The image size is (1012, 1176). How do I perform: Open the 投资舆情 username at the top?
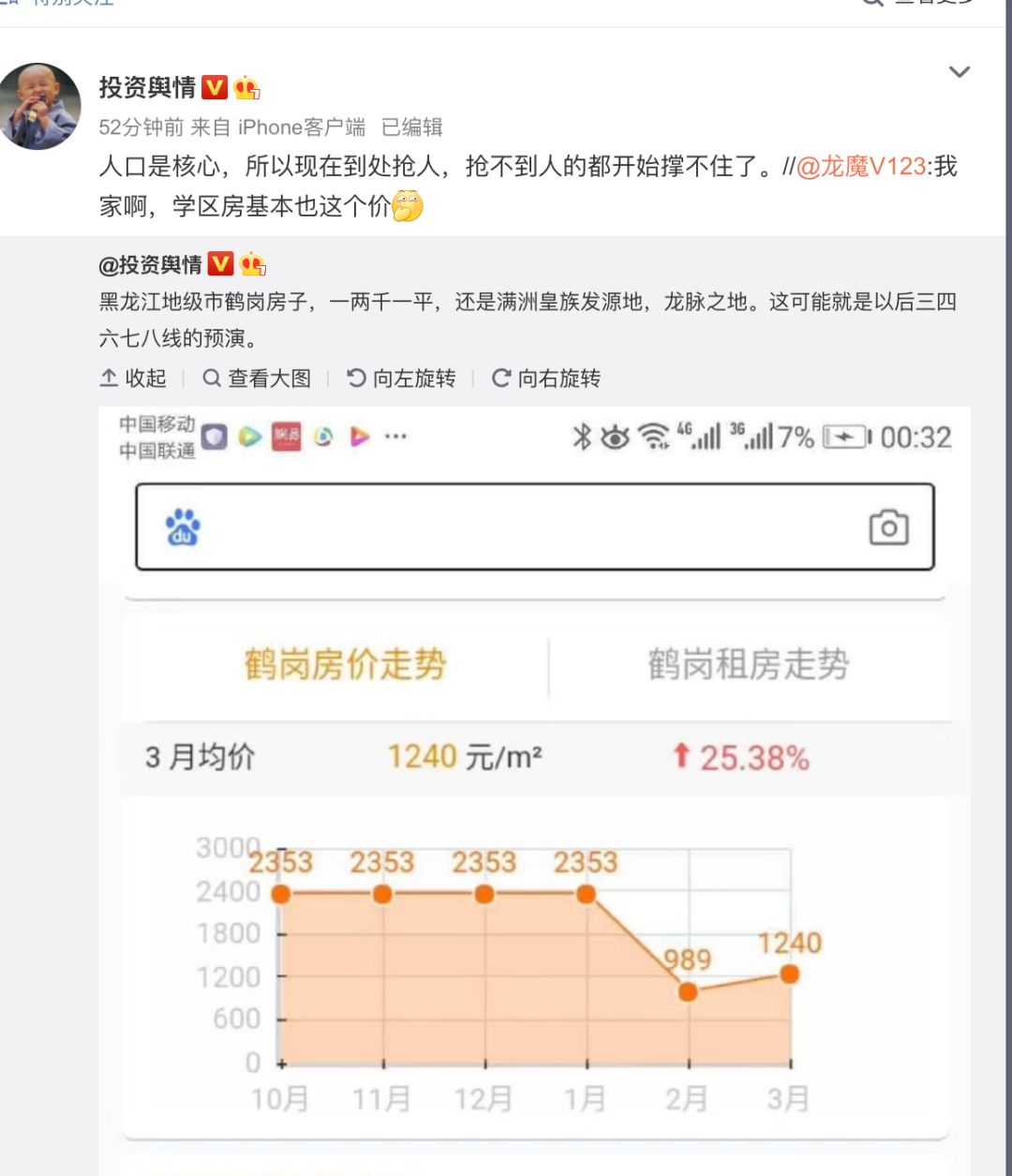click(x=147, y=87)
